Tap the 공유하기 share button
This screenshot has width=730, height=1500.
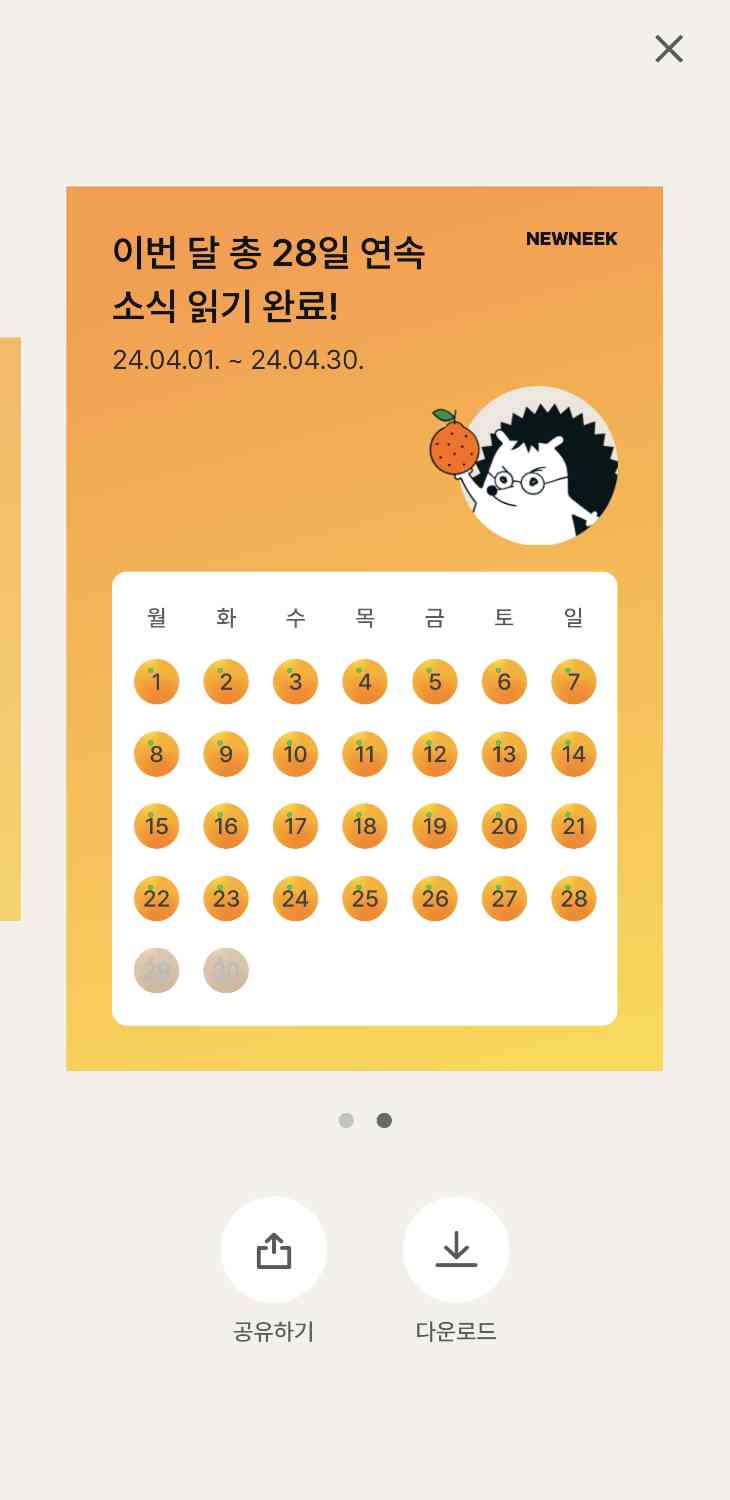coord(274,1250)
